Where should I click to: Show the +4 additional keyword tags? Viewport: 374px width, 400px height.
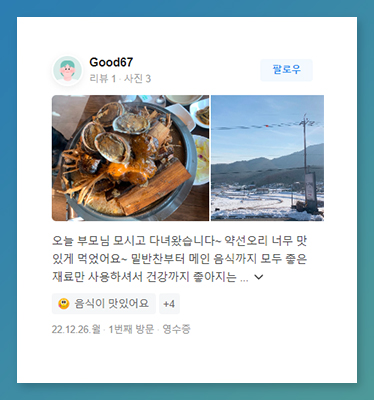(169, 304)
